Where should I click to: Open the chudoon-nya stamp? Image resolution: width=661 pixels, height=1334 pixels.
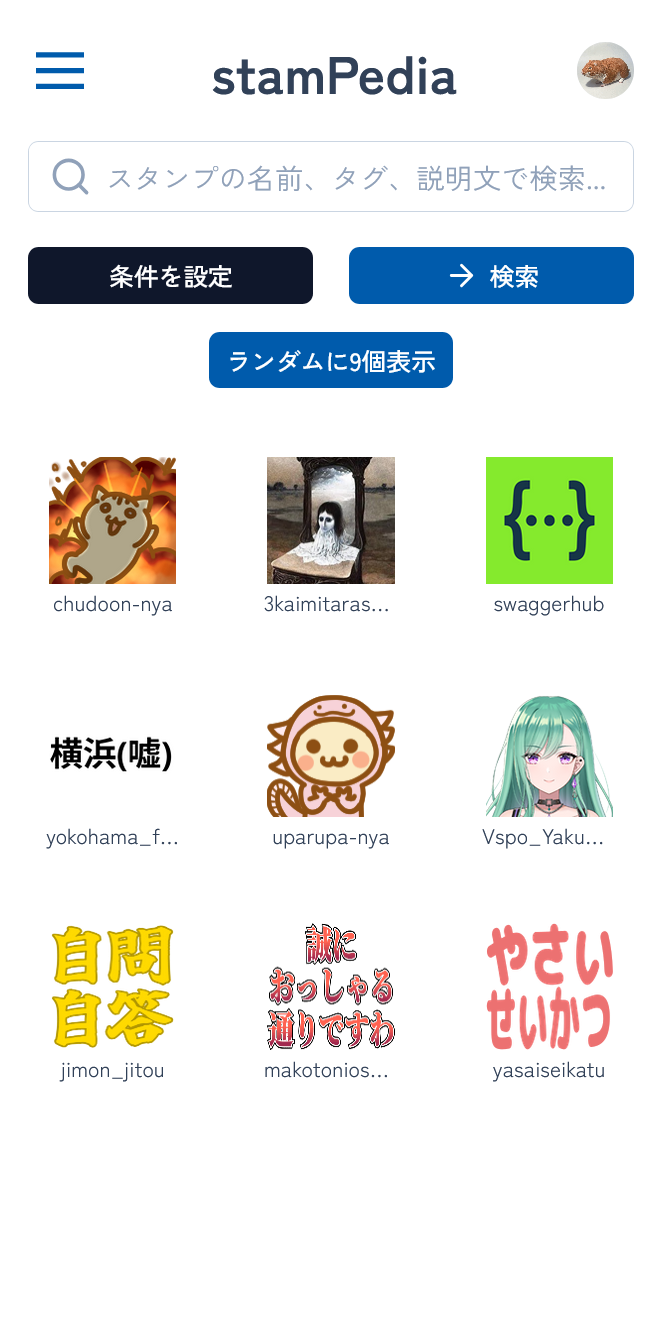pos(112,521)
